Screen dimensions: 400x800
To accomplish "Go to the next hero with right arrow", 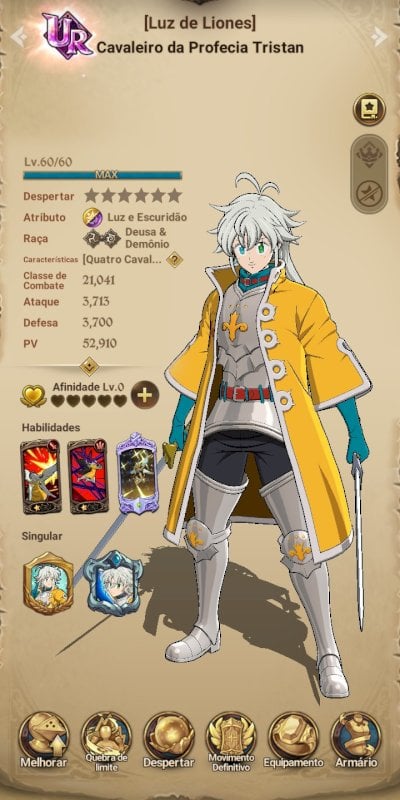I will point(380,37).
